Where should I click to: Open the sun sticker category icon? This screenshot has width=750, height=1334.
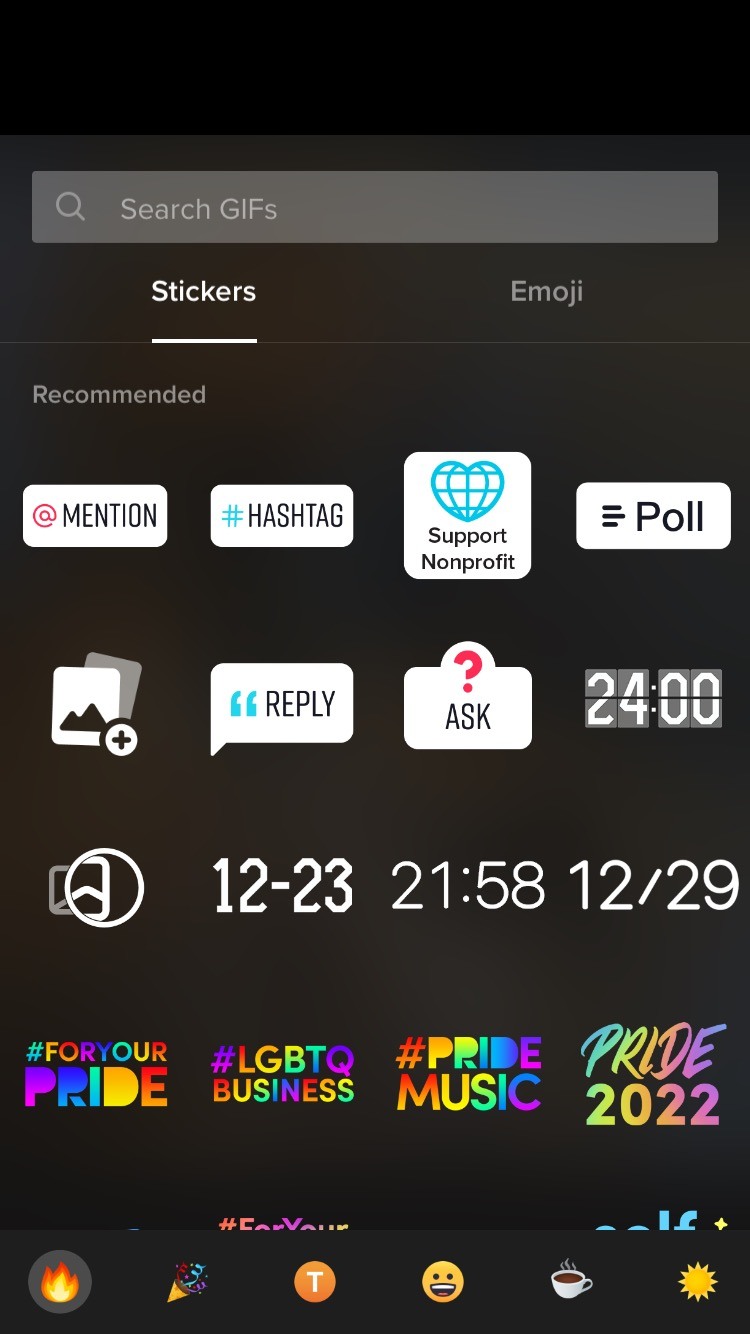pos(698,1281)
